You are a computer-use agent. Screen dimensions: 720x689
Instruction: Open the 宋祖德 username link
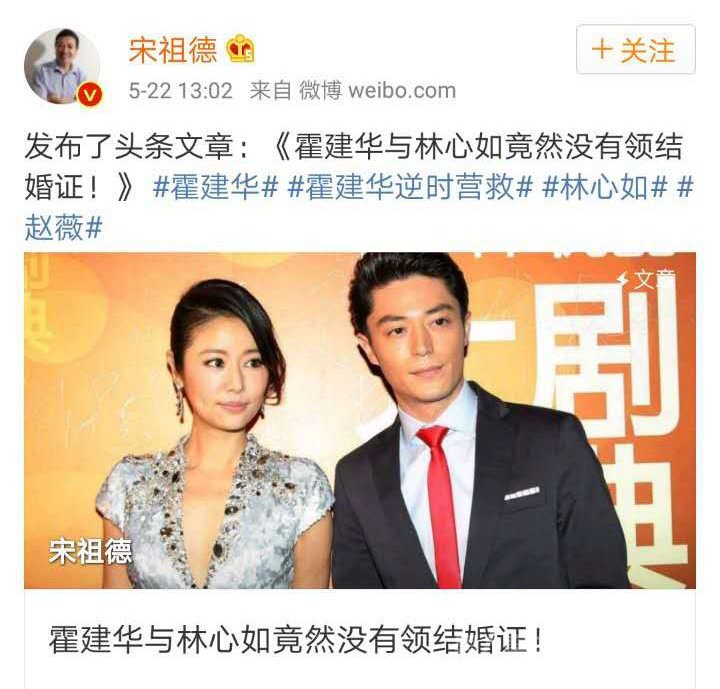[x=173, y=48]
